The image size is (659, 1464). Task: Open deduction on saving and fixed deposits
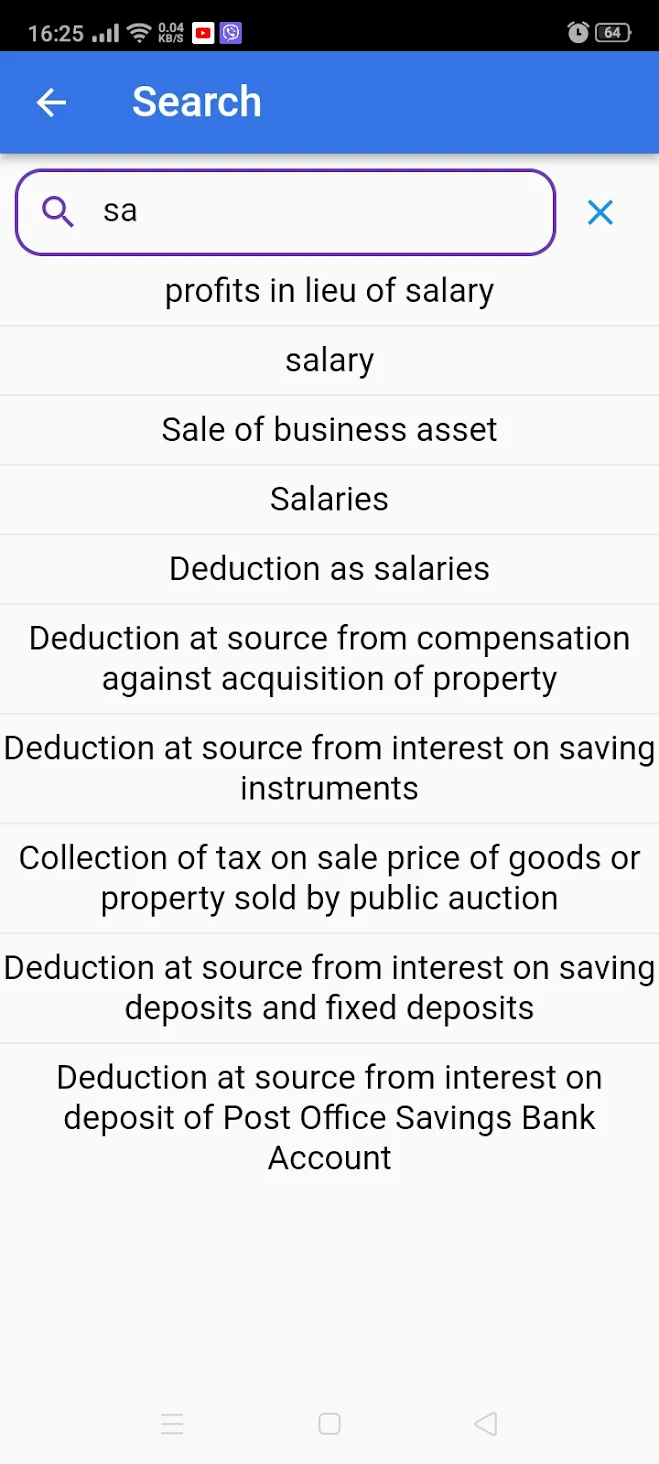329,988
